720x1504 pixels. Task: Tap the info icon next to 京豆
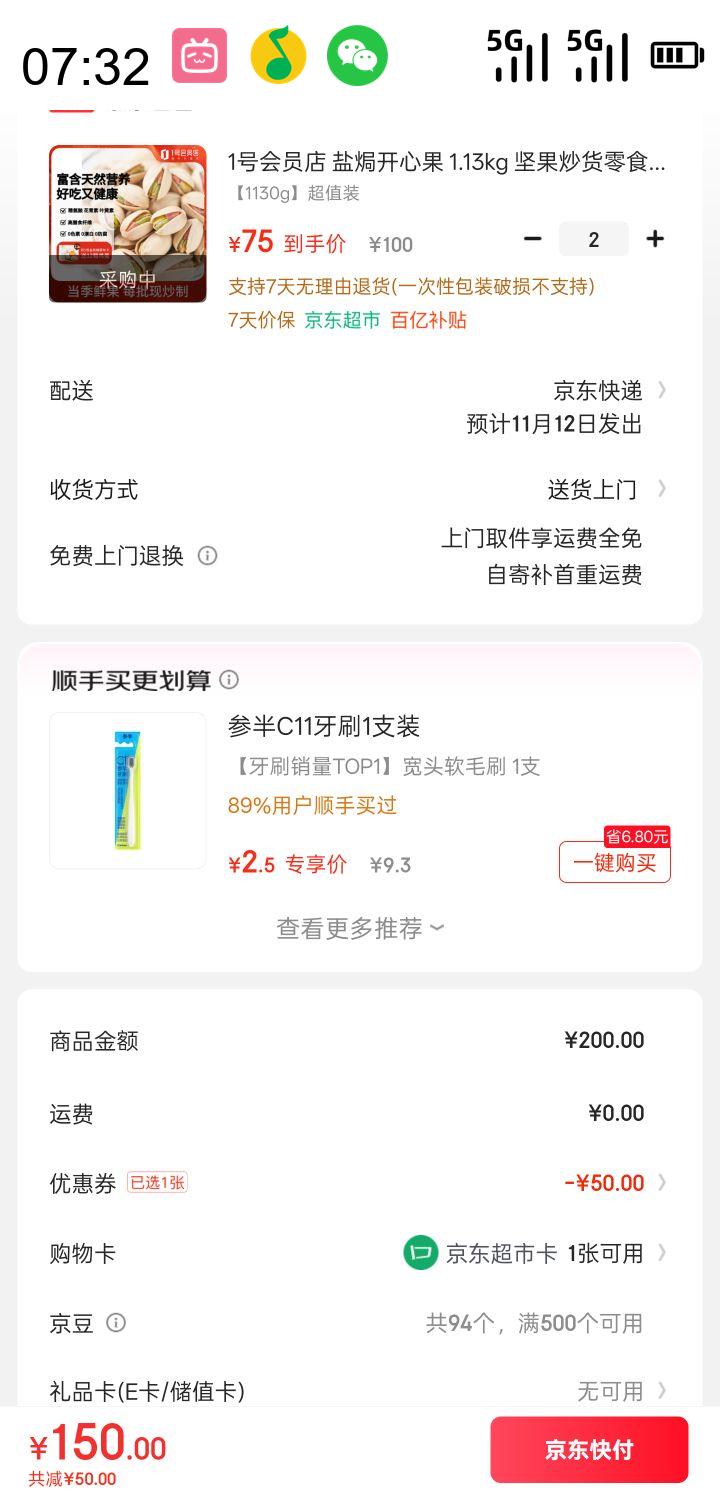118,1324
